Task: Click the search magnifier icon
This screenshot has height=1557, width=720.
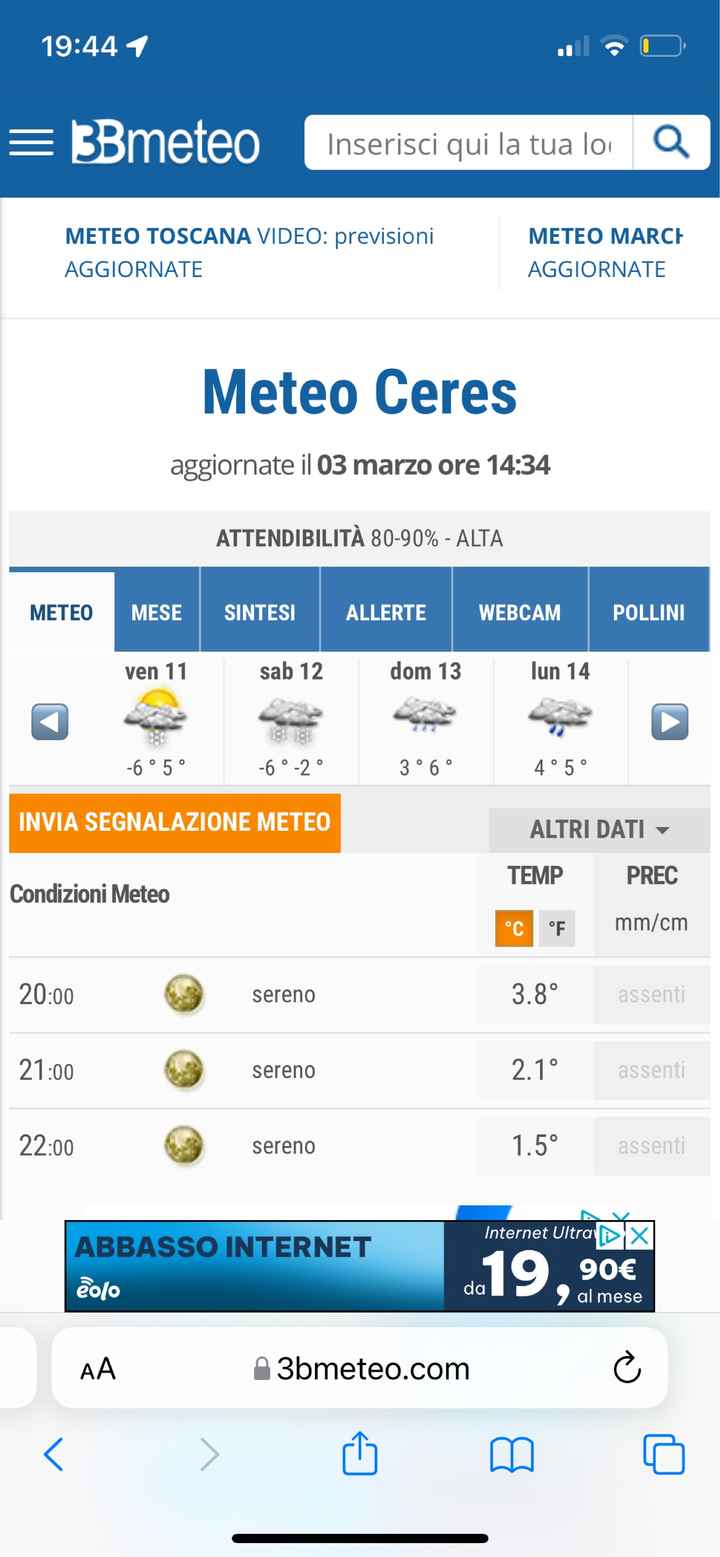Action: (671, 142)
